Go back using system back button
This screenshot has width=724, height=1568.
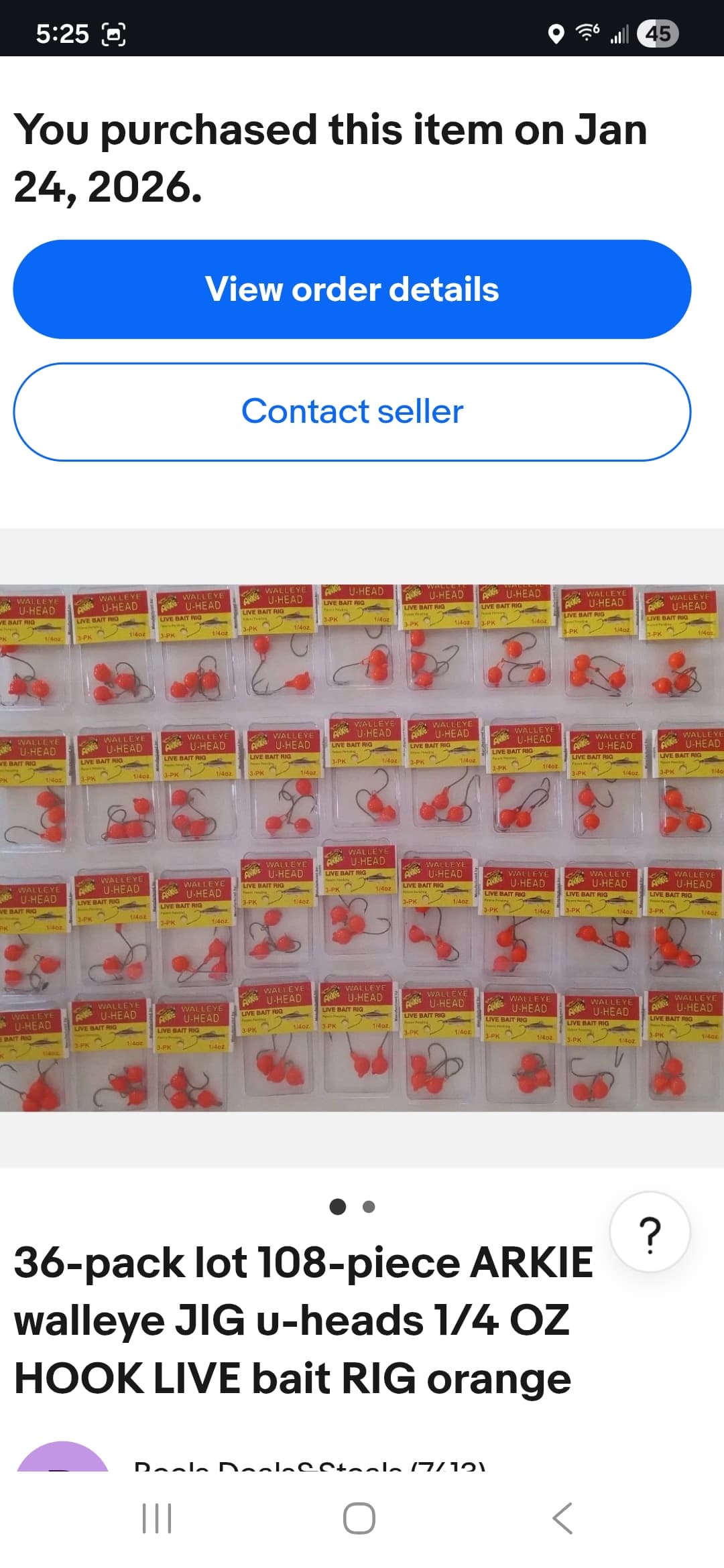(x=562, y=1518)
